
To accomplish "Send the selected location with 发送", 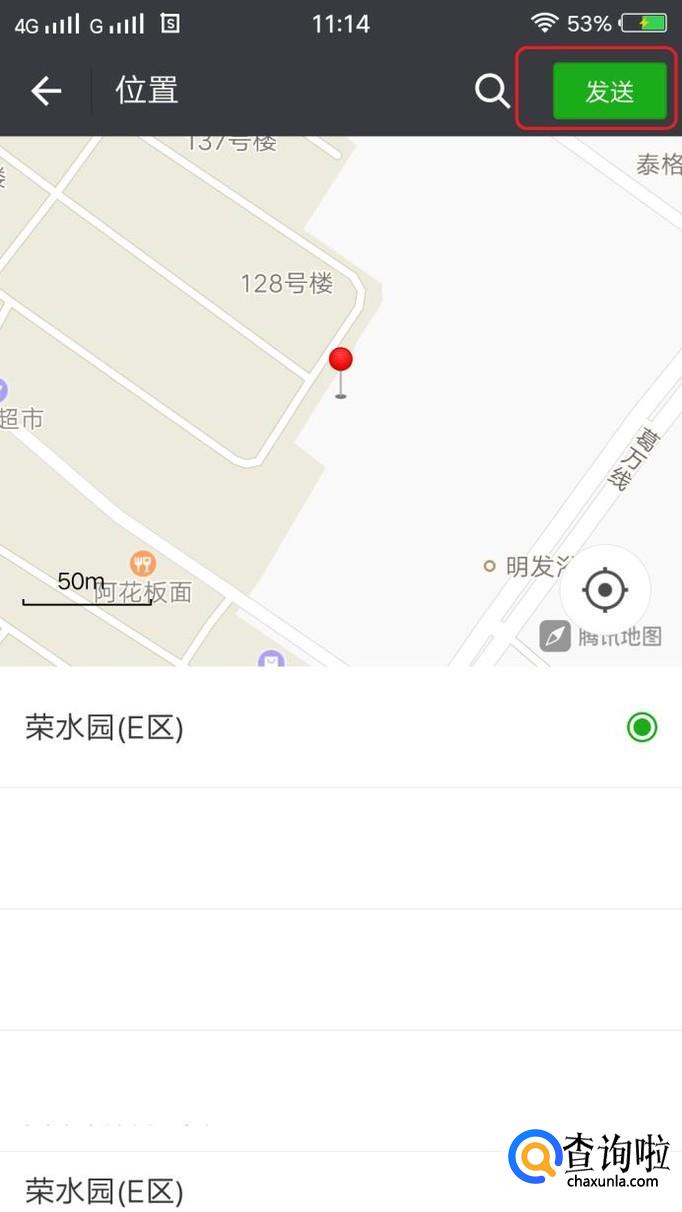I will click(x=610, y=92).
